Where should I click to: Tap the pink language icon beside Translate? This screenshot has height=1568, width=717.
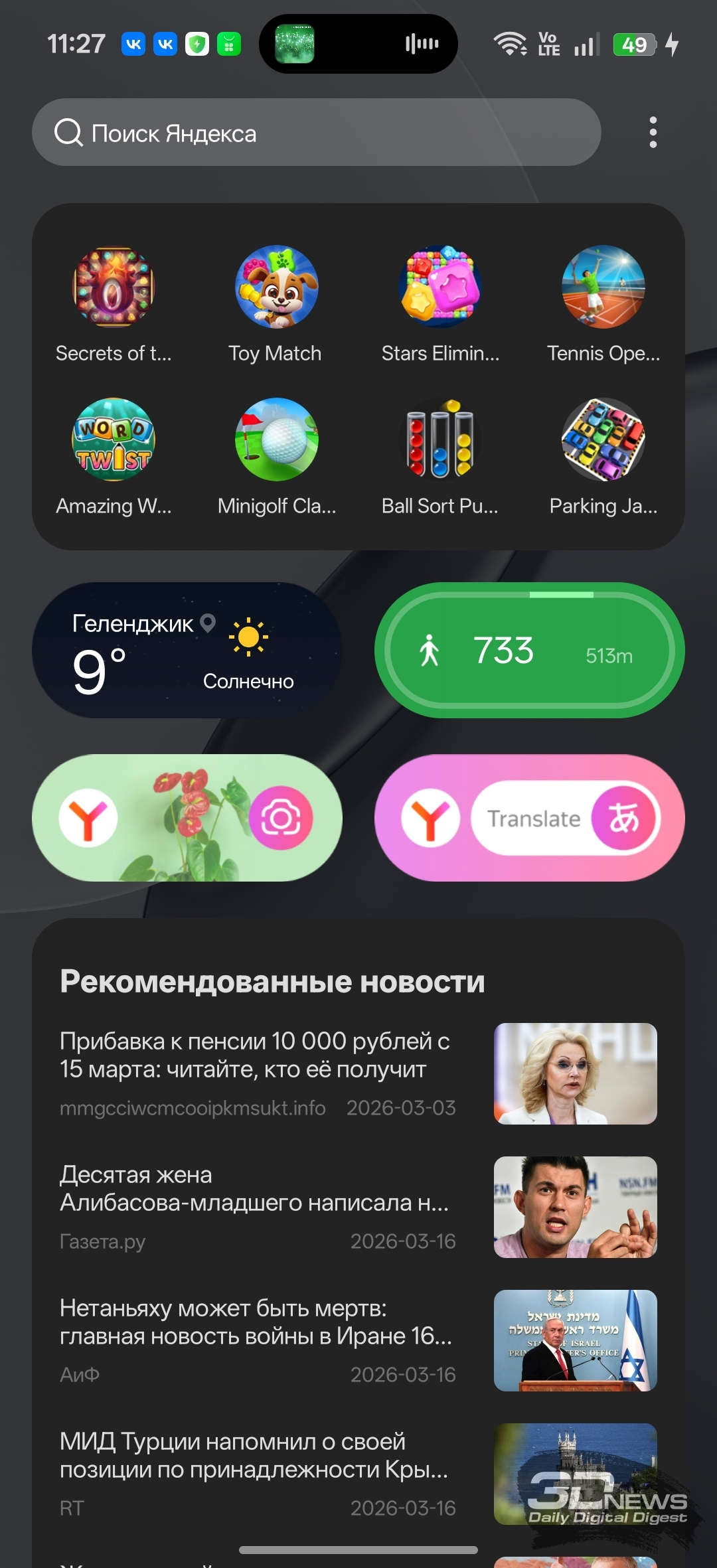tap(624, 818)
